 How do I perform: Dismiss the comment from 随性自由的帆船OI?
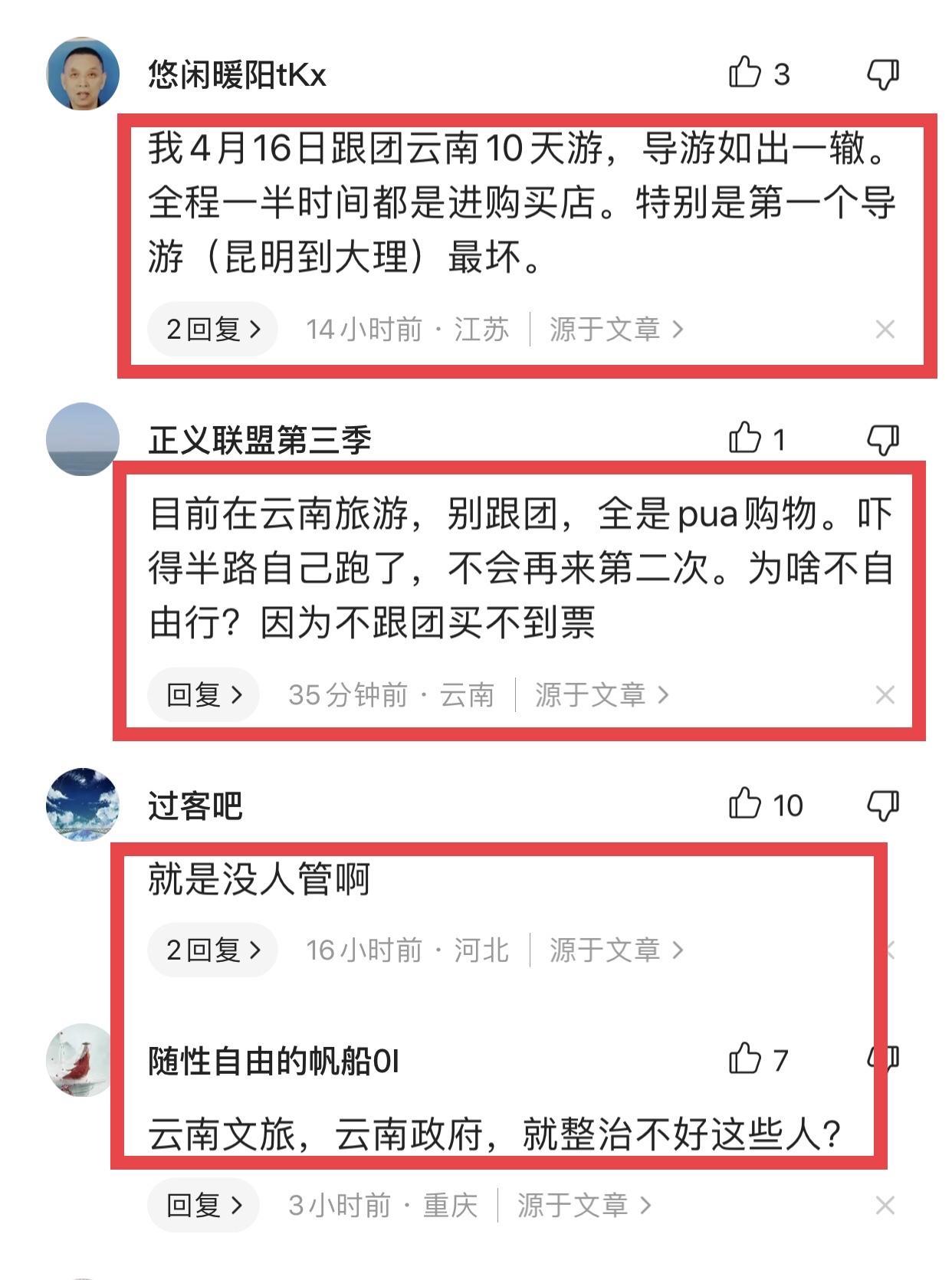[885, 1206]
